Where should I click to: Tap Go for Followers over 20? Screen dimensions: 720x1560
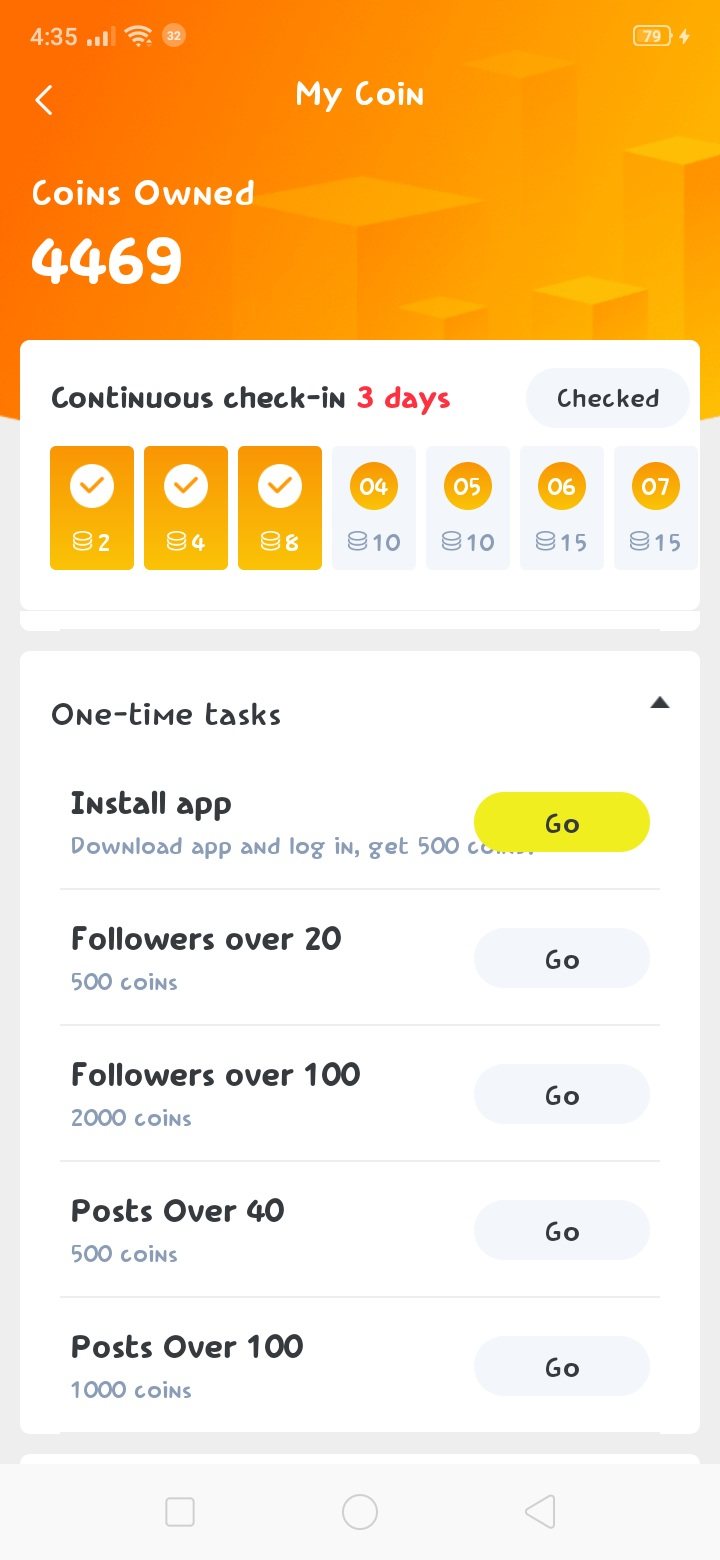[x=561, y=959]
